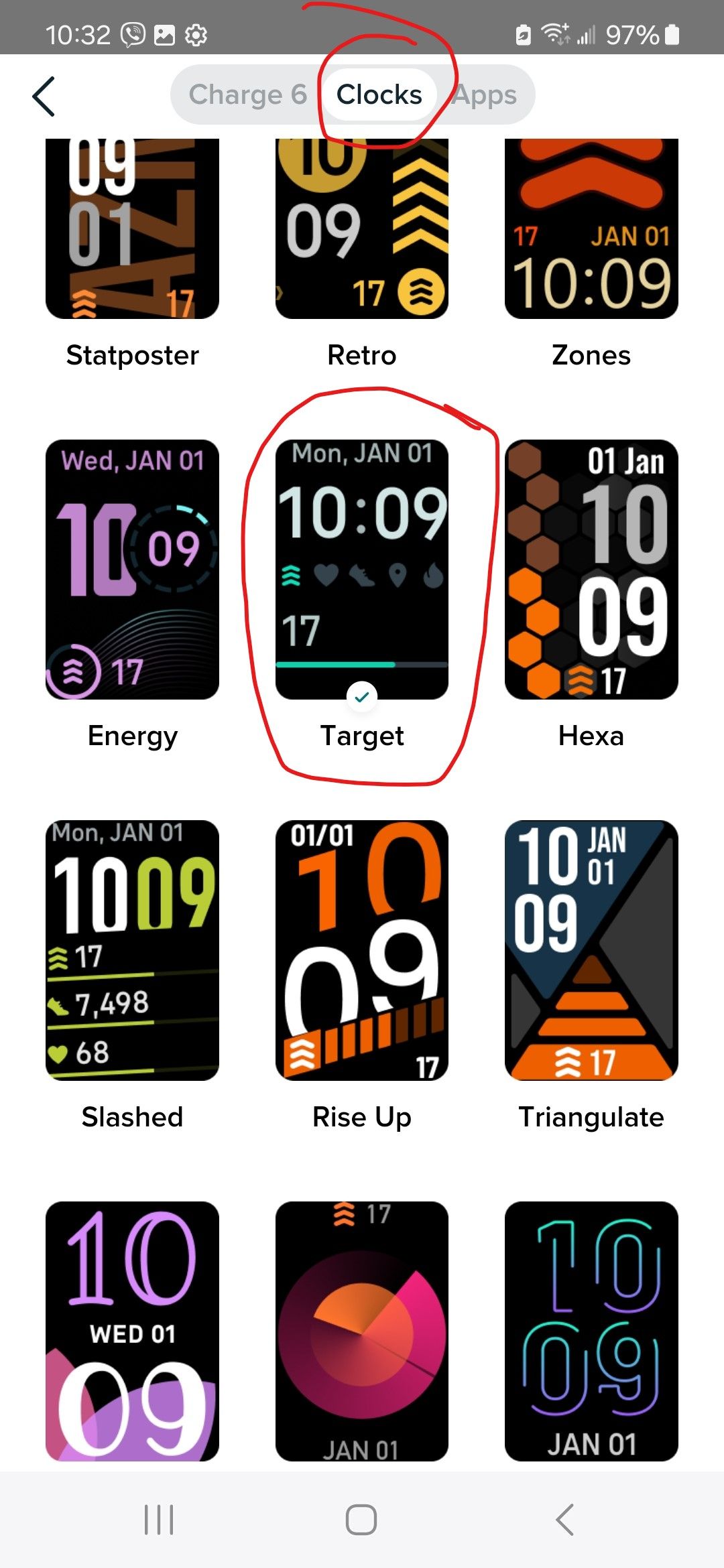Select the Clocks tab

pos(379,95)
